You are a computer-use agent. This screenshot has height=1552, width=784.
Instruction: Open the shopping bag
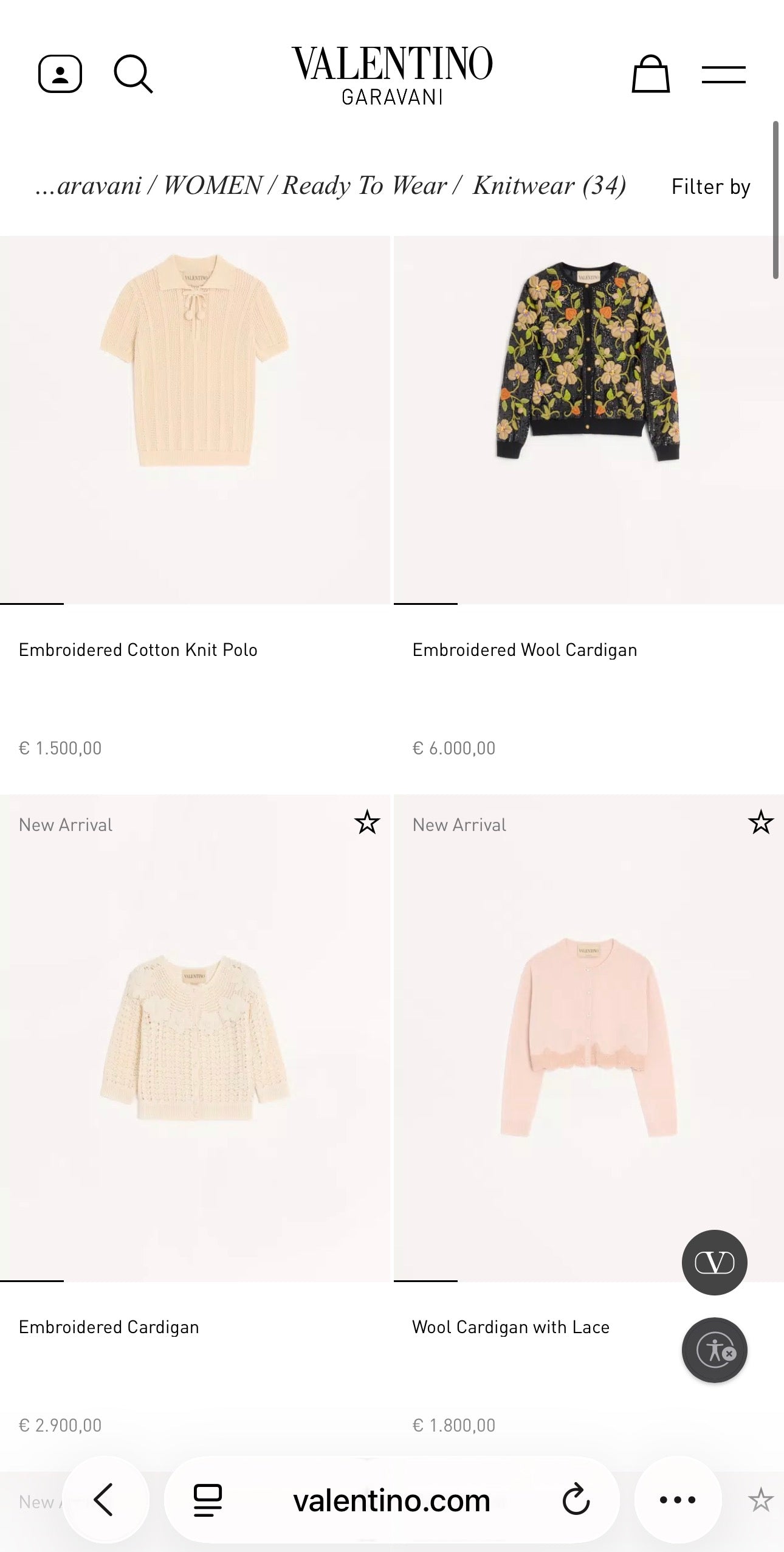650,74
